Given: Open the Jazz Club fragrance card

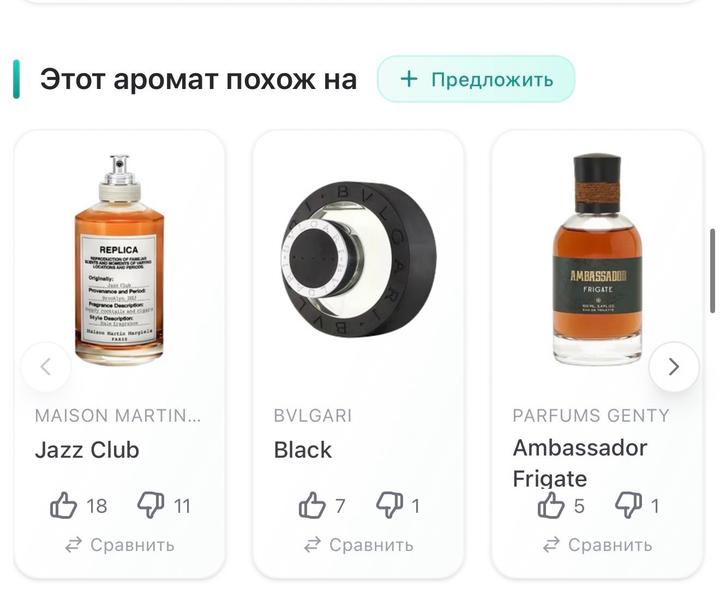Looking at the screenshot, I should [x=119, y=354].
